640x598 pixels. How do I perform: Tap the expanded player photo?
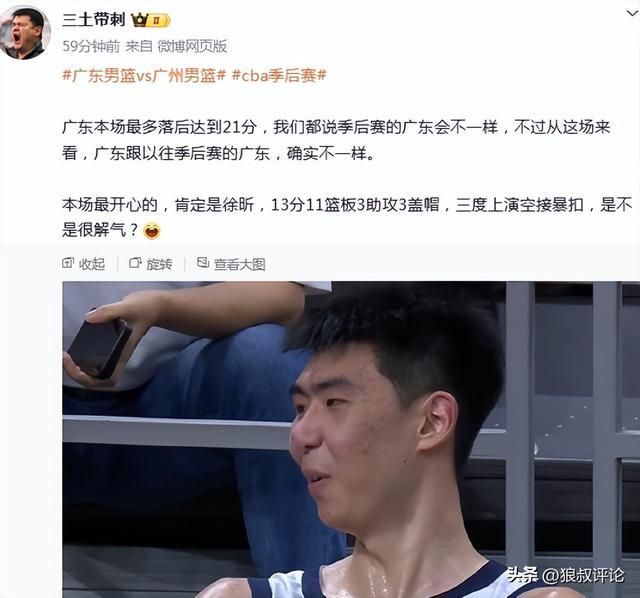350,440
